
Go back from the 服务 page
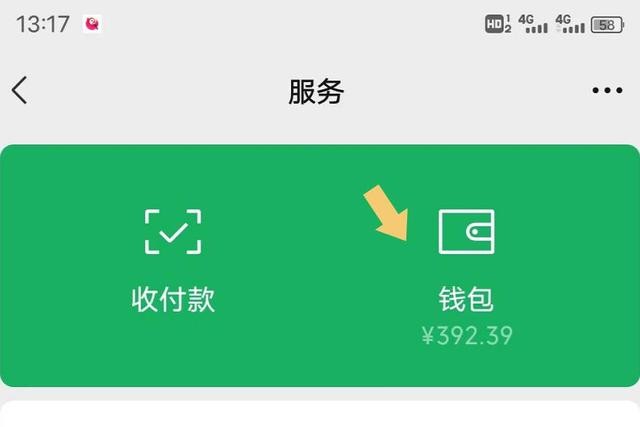click(20, 91)
